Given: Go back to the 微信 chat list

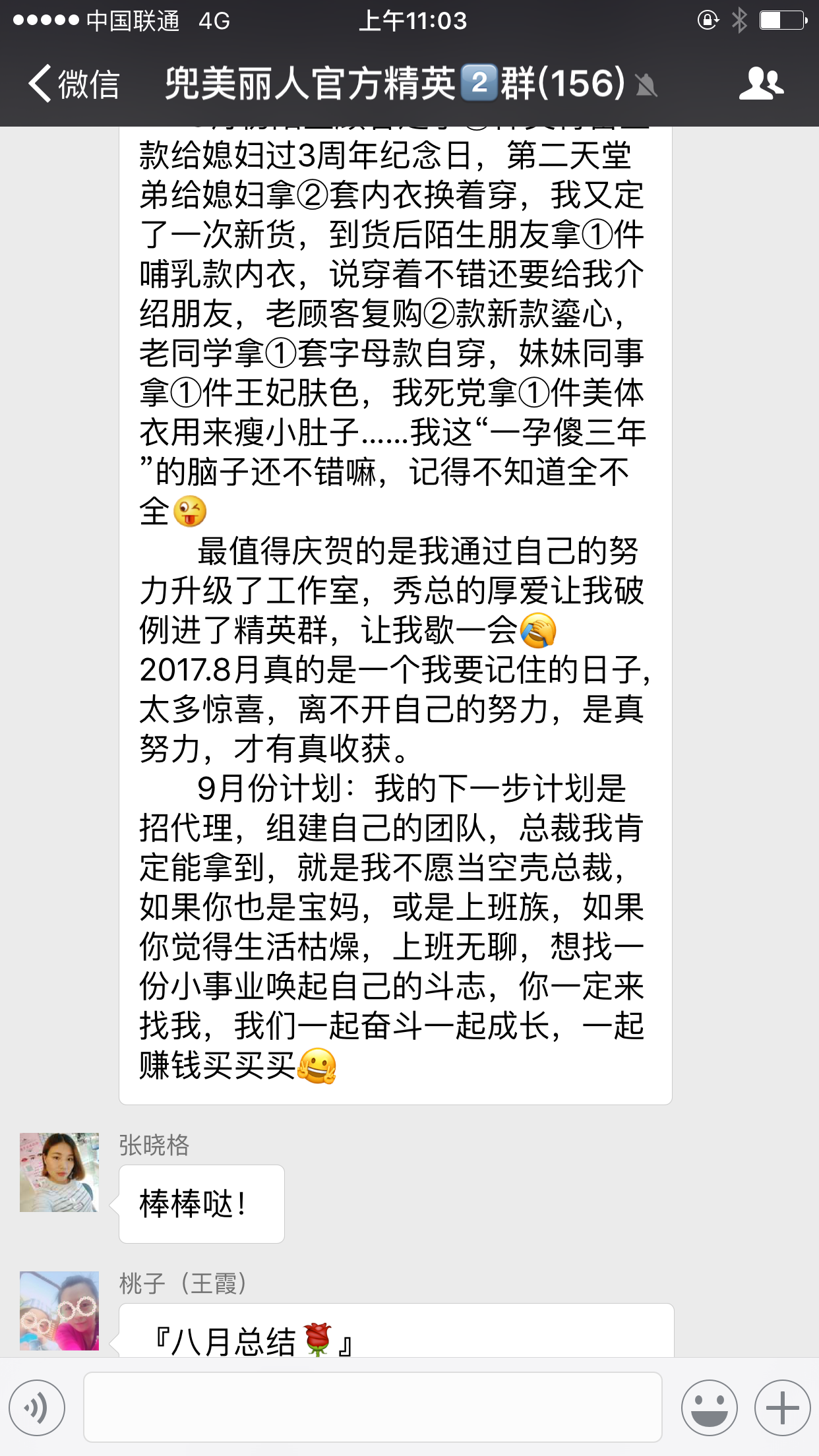Looking at the screenshot, I should coord(73,84).
